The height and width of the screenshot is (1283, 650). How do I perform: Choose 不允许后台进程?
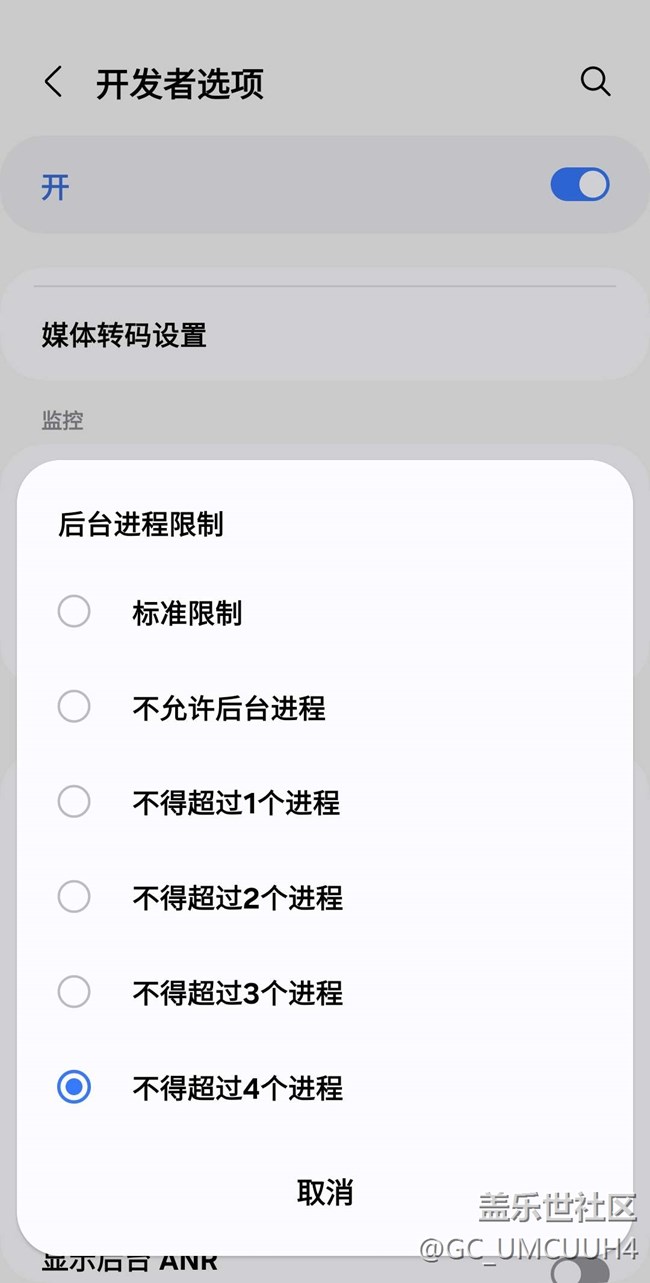[325, 708]
